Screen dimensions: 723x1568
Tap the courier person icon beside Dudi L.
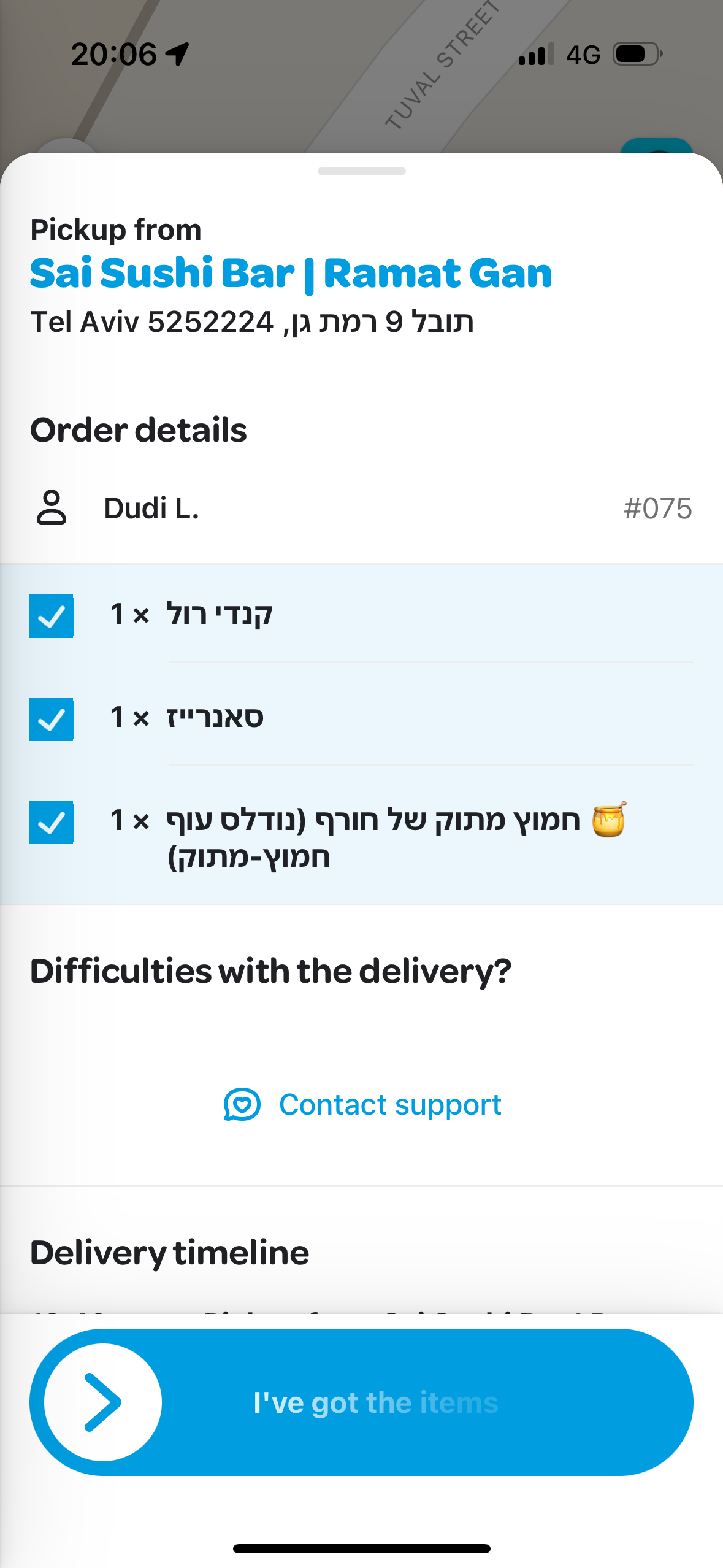(52, 508)
